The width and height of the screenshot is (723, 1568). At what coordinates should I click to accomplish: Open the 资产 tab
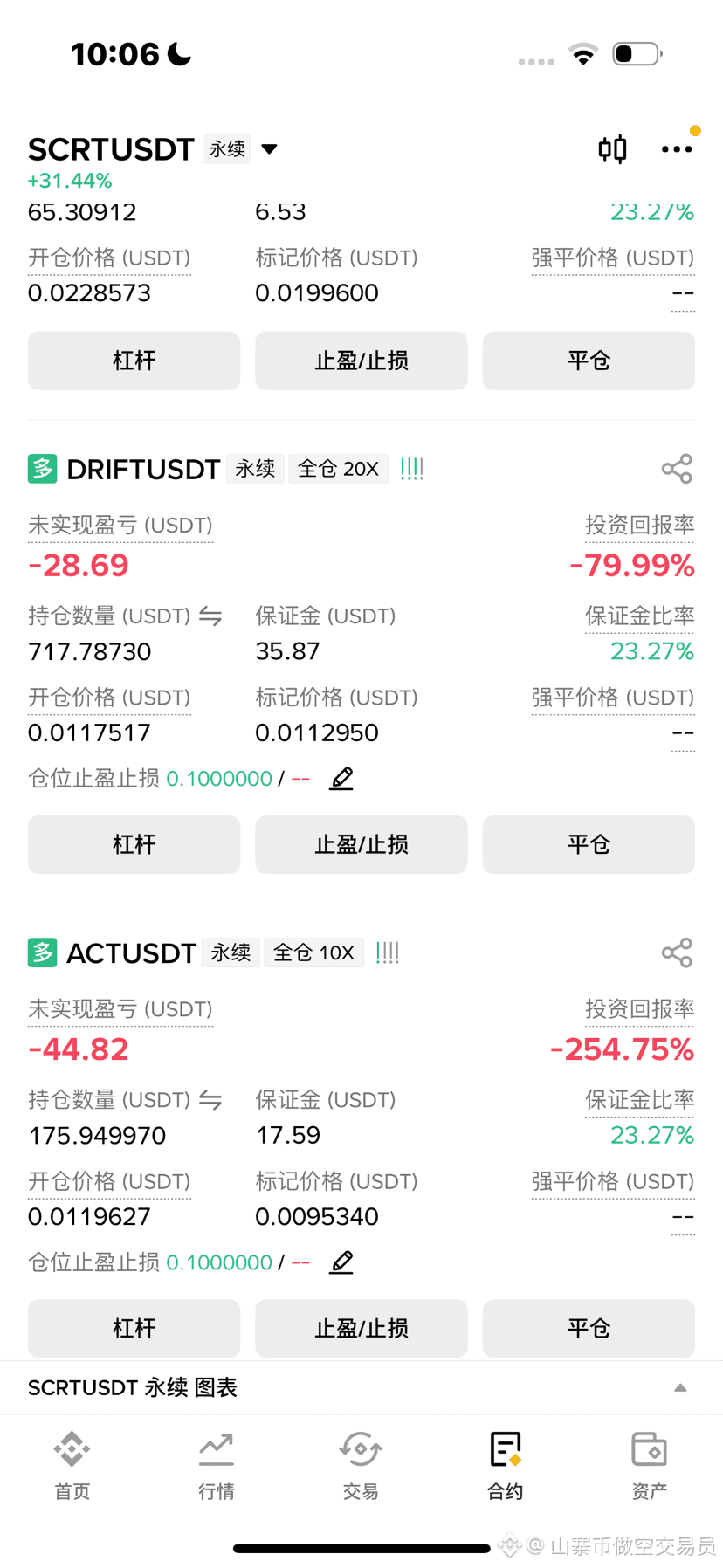[x=649, y=1466]
